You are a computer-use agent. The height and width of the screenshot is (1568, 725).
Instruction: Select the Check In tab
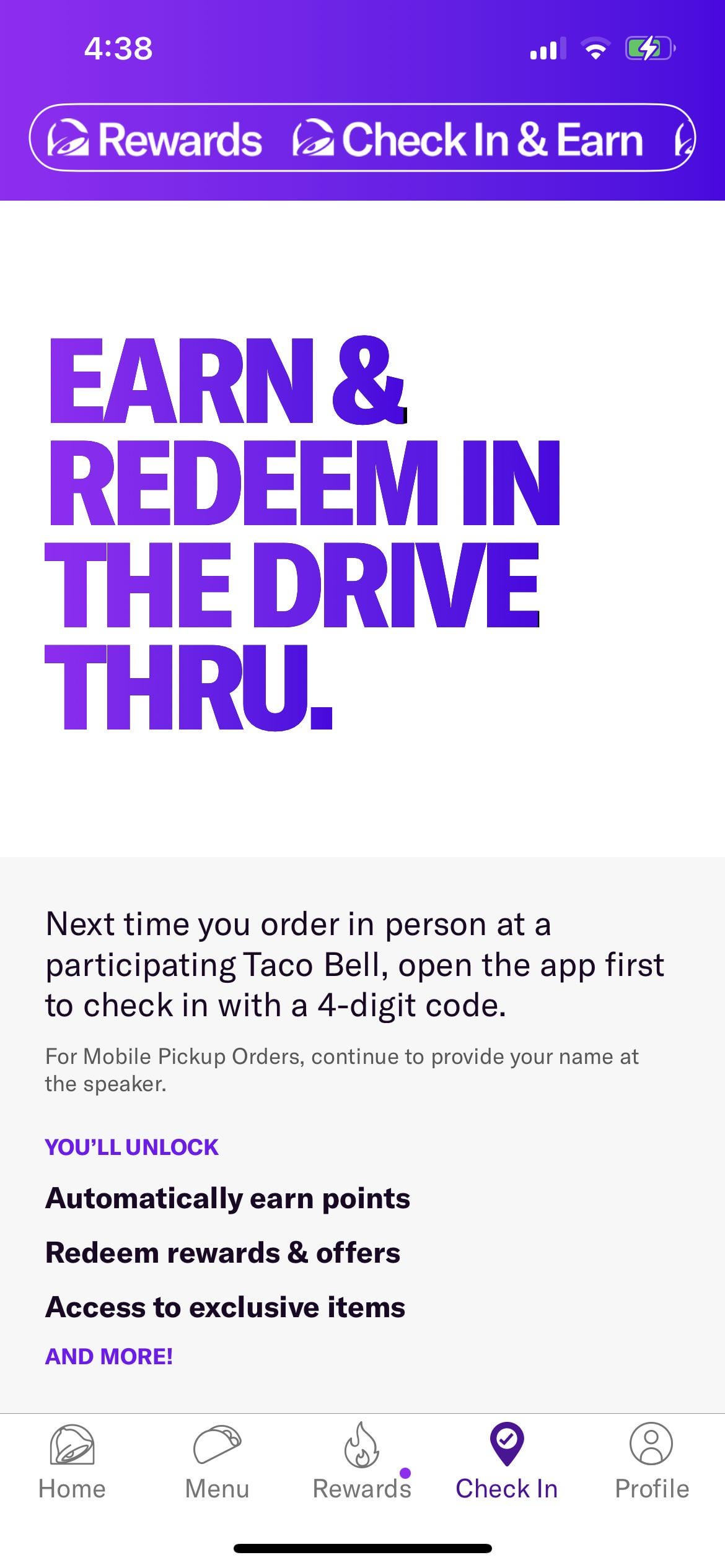tap(507, 1460)
